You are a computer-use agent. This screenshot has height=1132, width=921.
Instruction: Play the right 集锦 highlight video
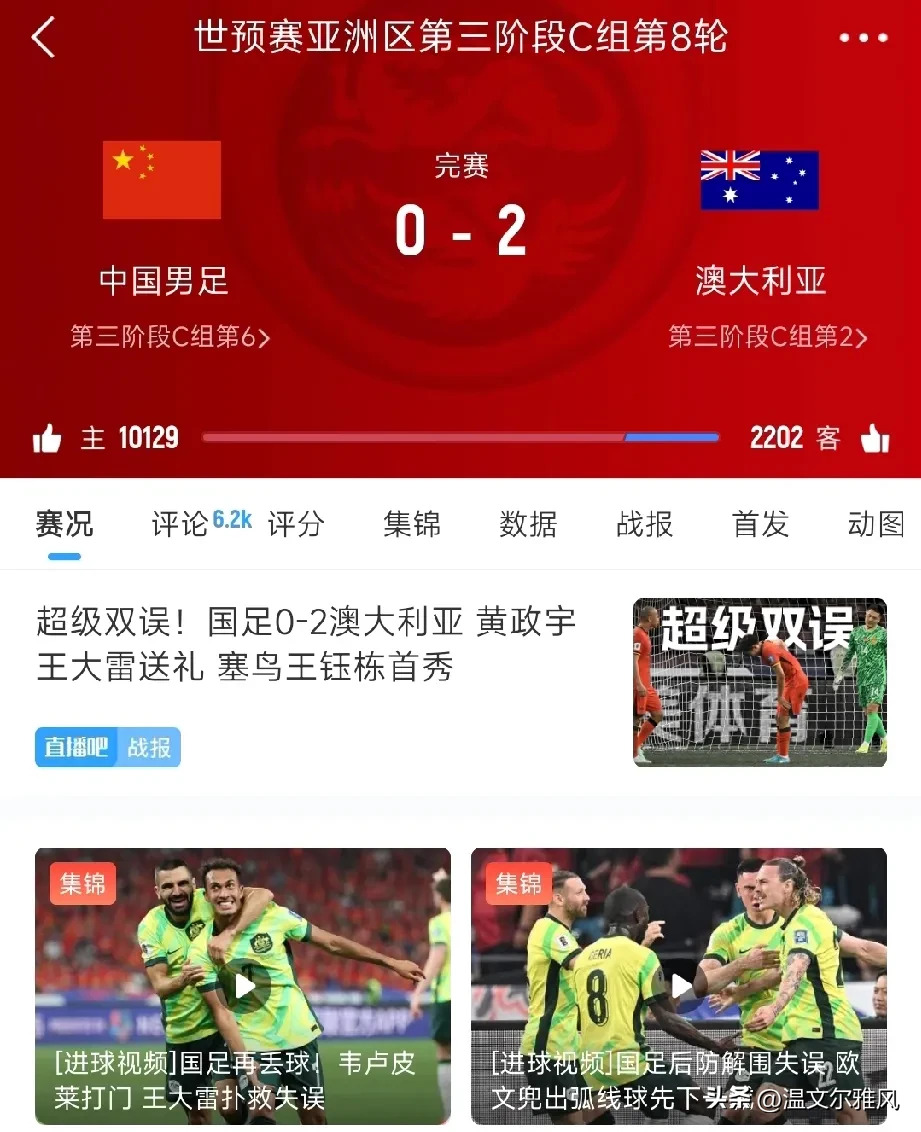681,985
